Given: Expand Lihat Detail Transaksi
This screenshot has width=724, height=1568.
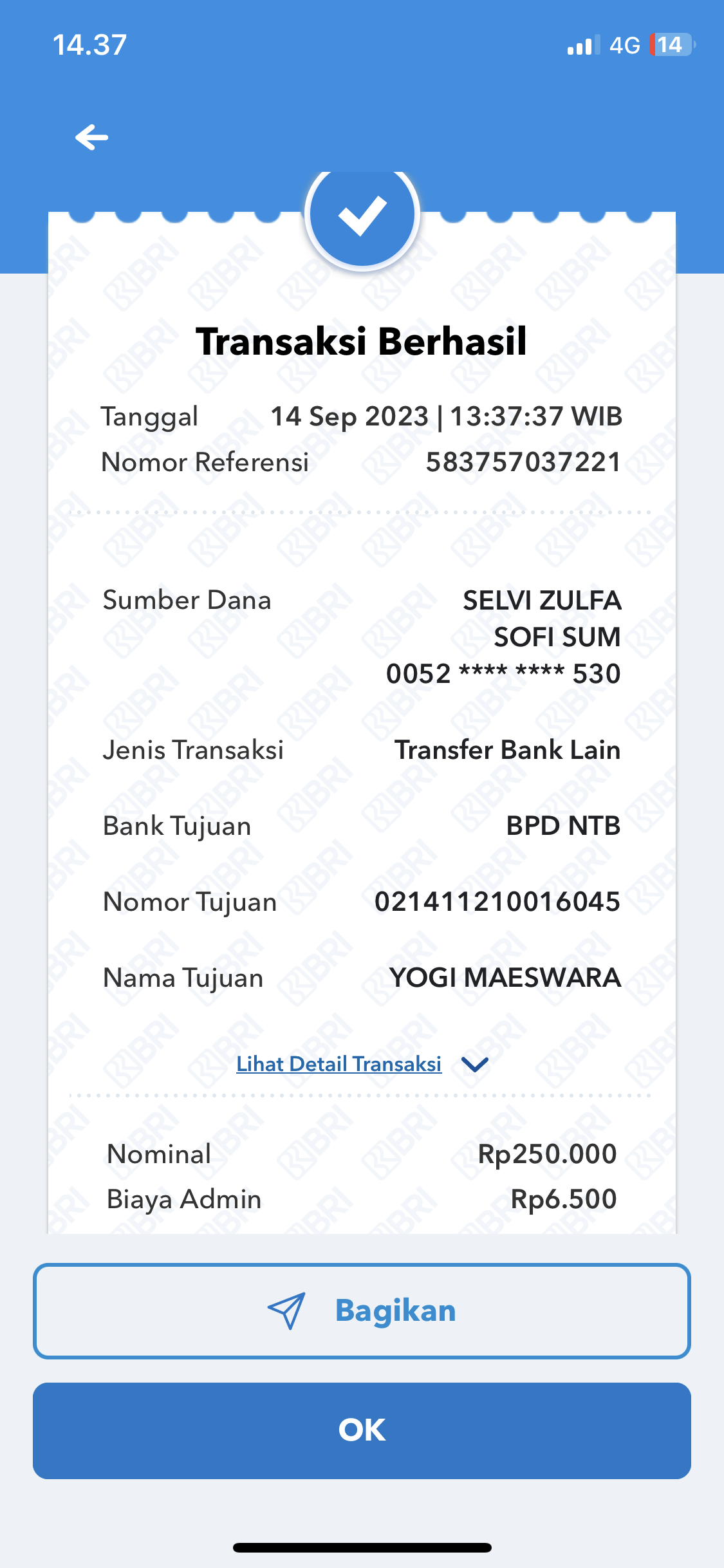Looking at the screenshot, I should [362, 1064].
